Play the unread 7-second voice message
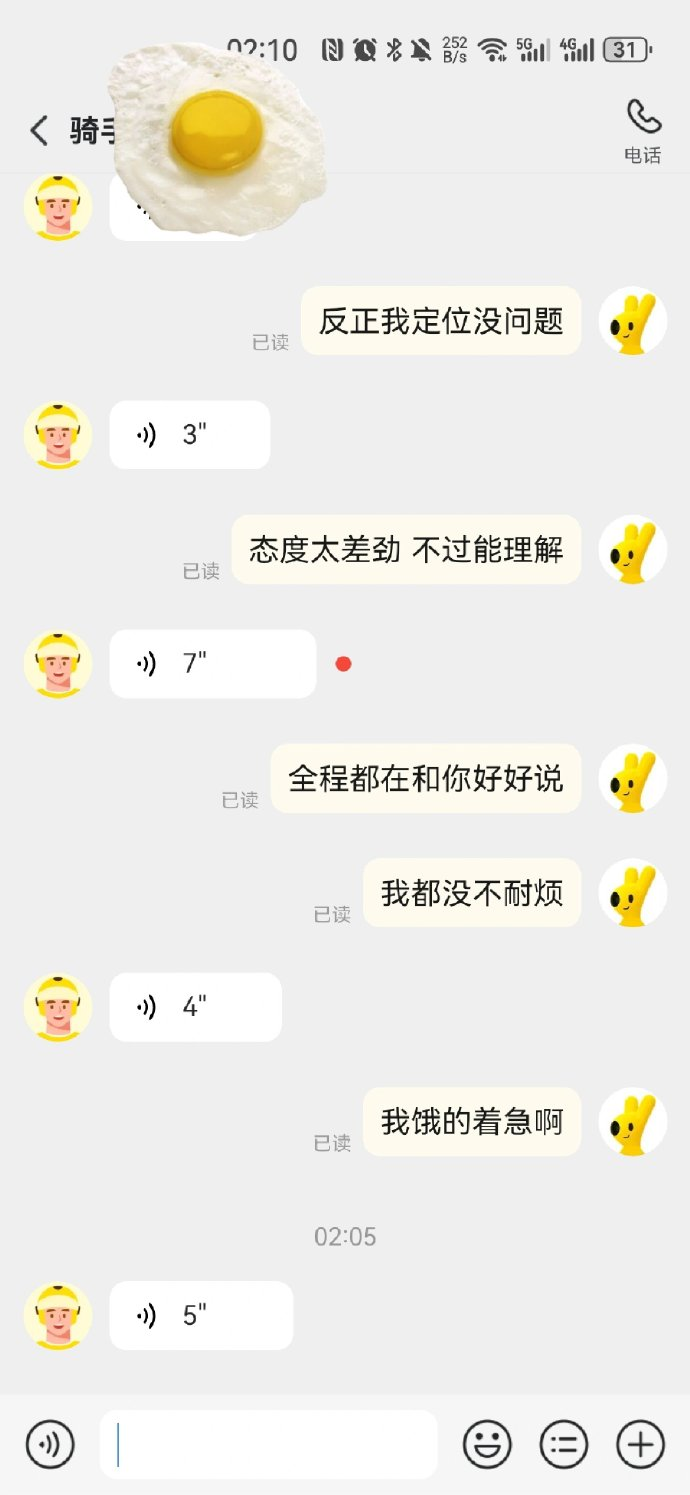The height and width of the screenshot is (1495, 690). 213,664
